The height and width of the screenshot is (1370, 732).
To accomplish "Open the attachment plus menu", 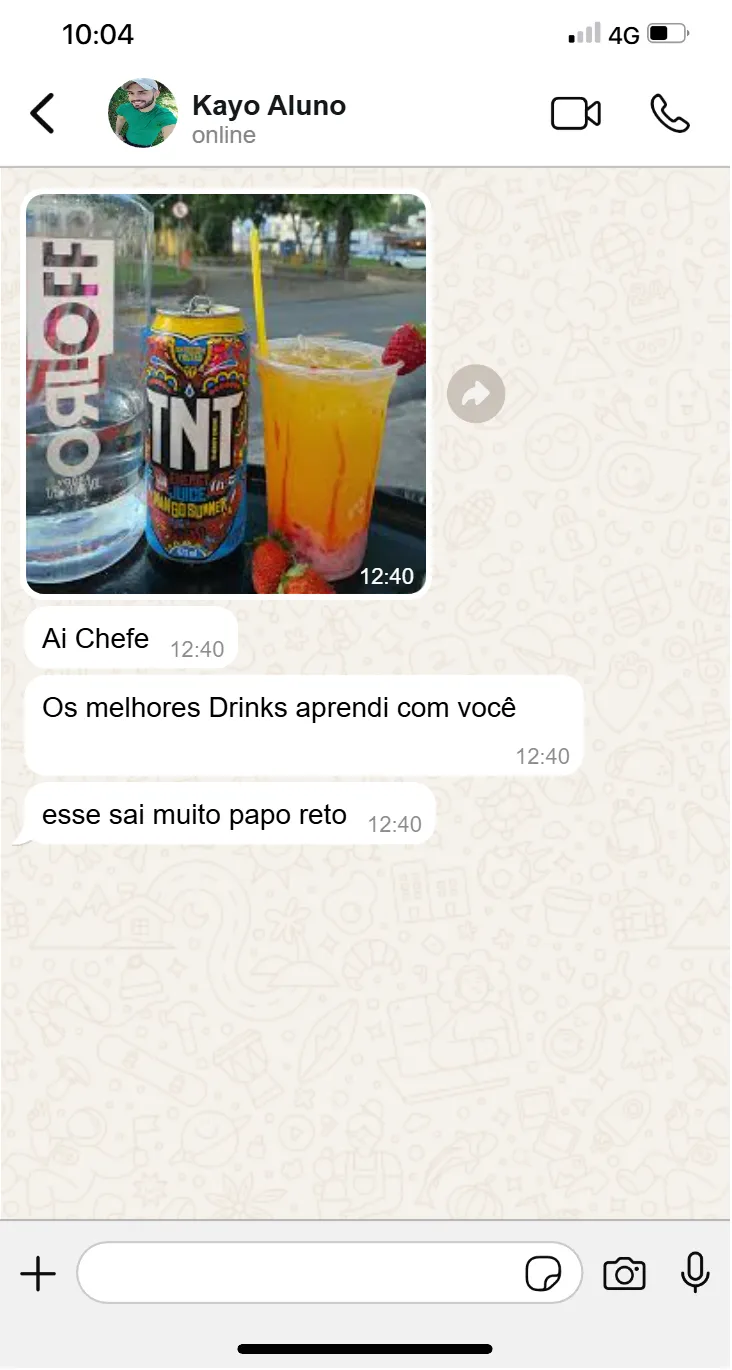I will [38, 1274].
